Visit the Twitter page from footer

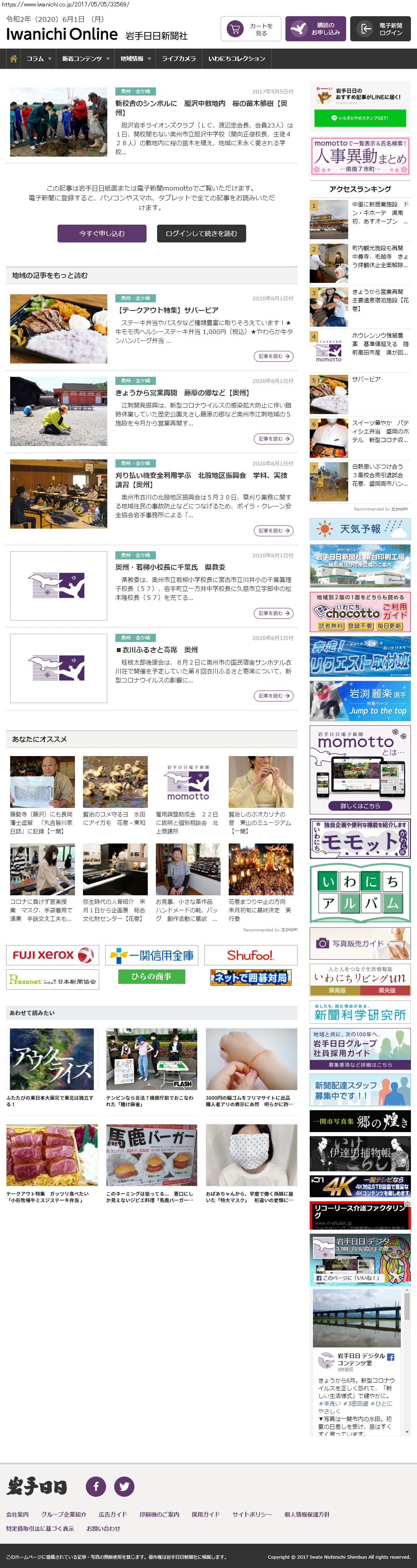(x=124, y=1485)
